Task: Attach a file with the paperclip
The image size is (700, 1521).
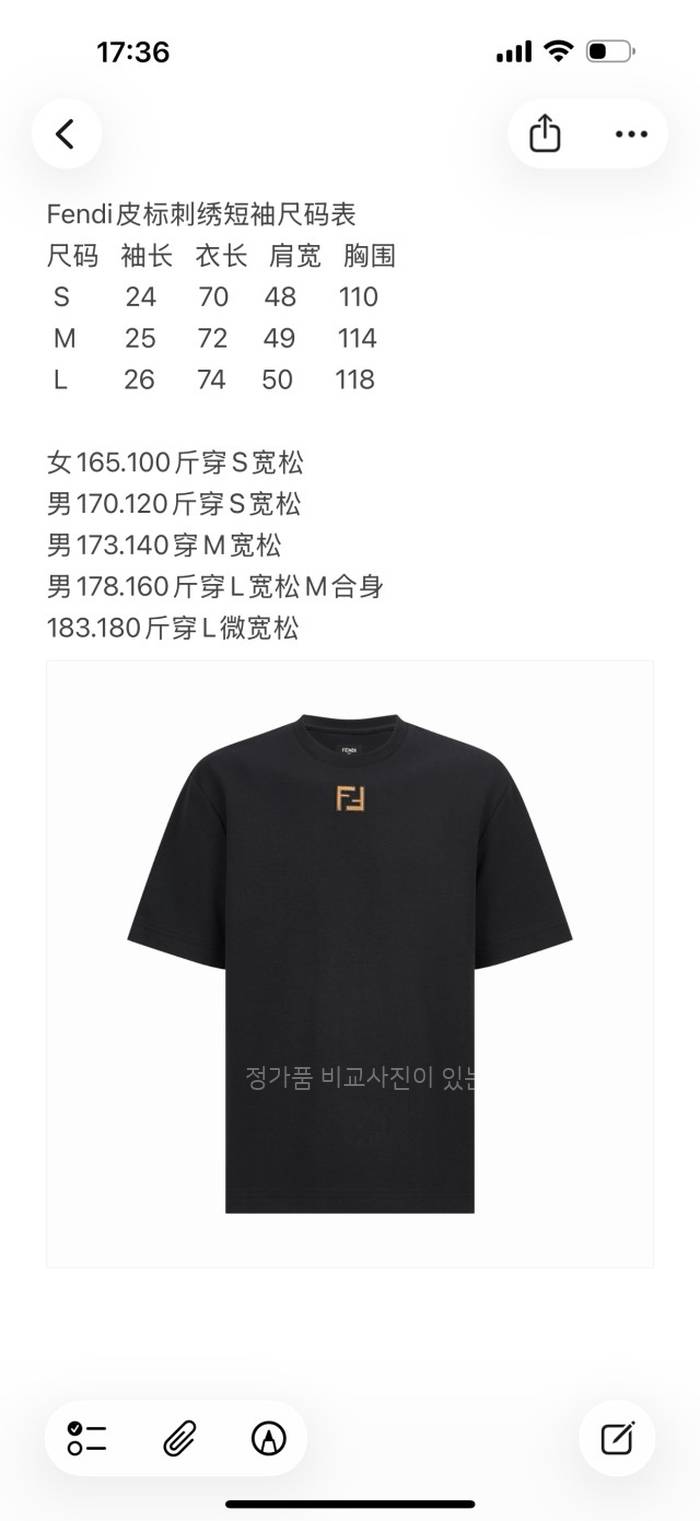Action: (178, 1438)
